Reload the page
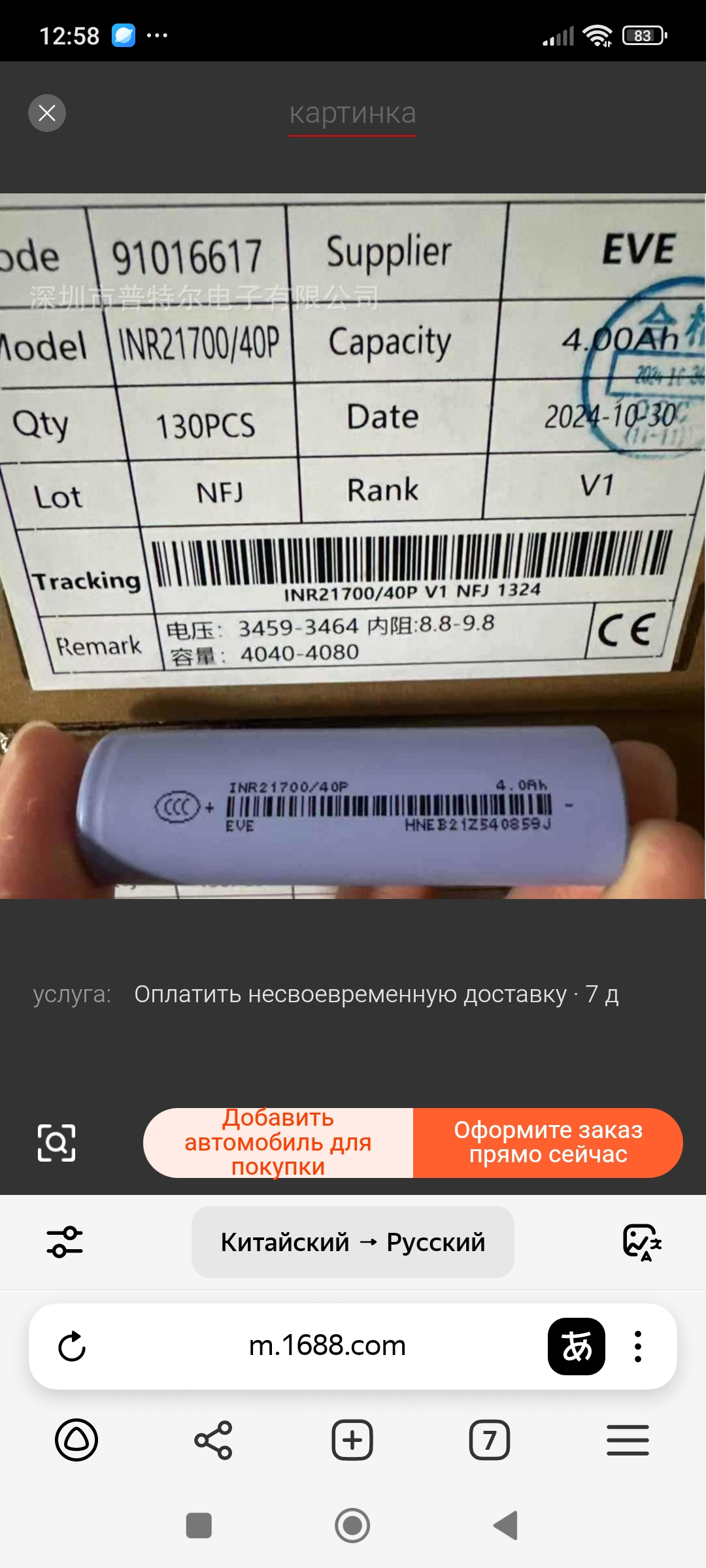This screenshot has width=706, height=1568. (x=72, y=1347)
